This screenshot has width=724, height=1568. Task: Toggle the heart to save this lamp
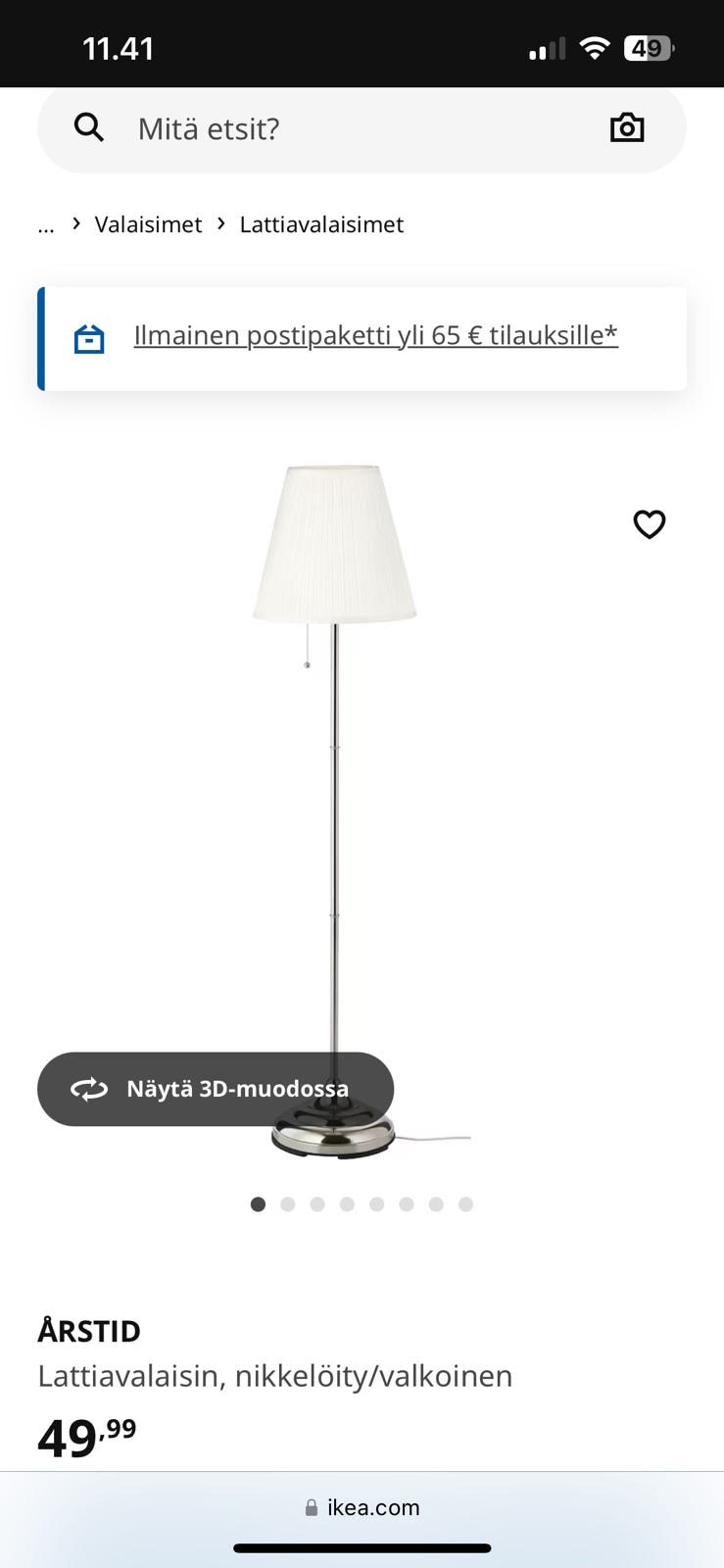(x=650, y=525)
